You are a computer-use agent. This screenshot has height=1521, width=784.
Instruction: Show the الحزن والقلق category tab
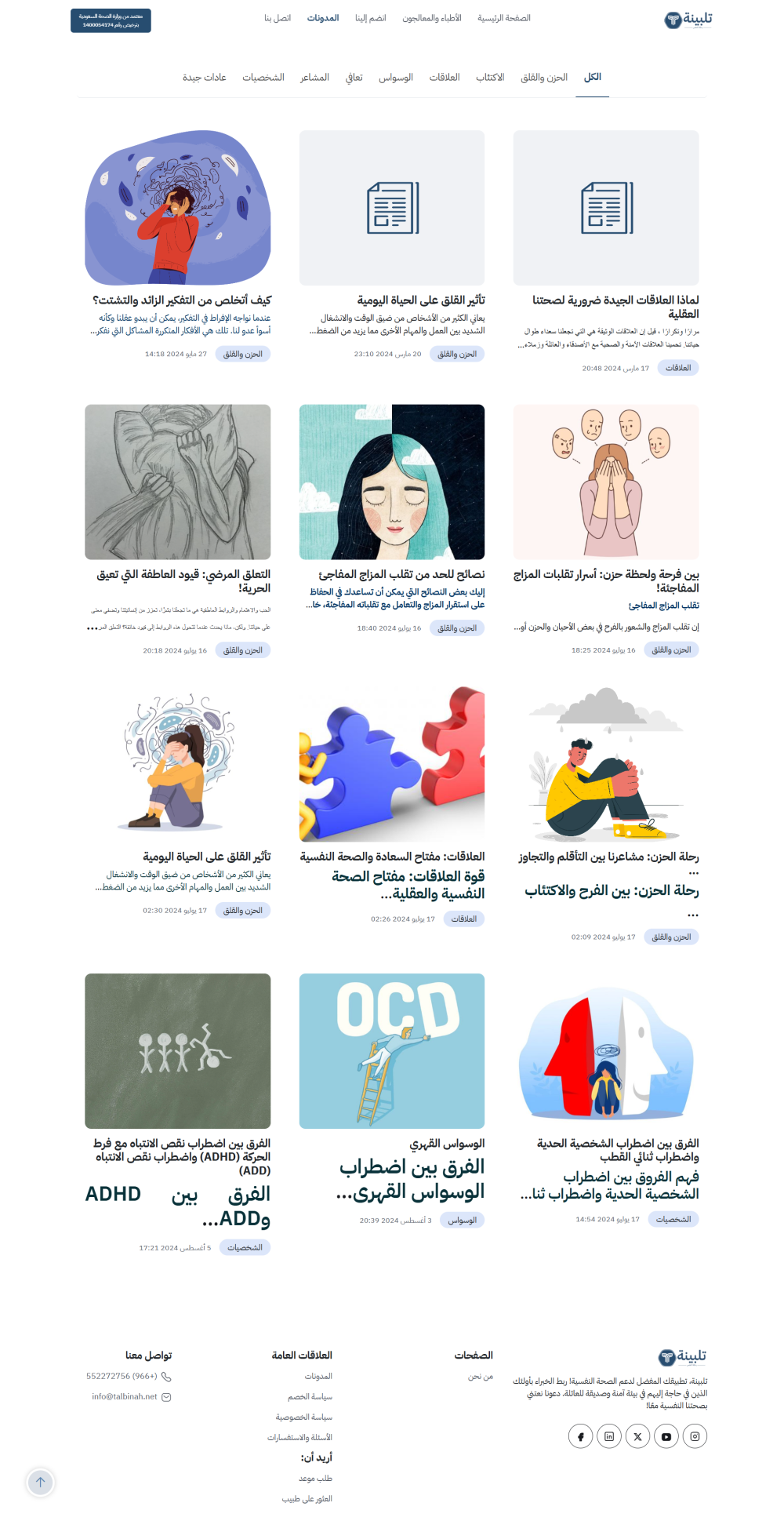click(x=544, y=78)
